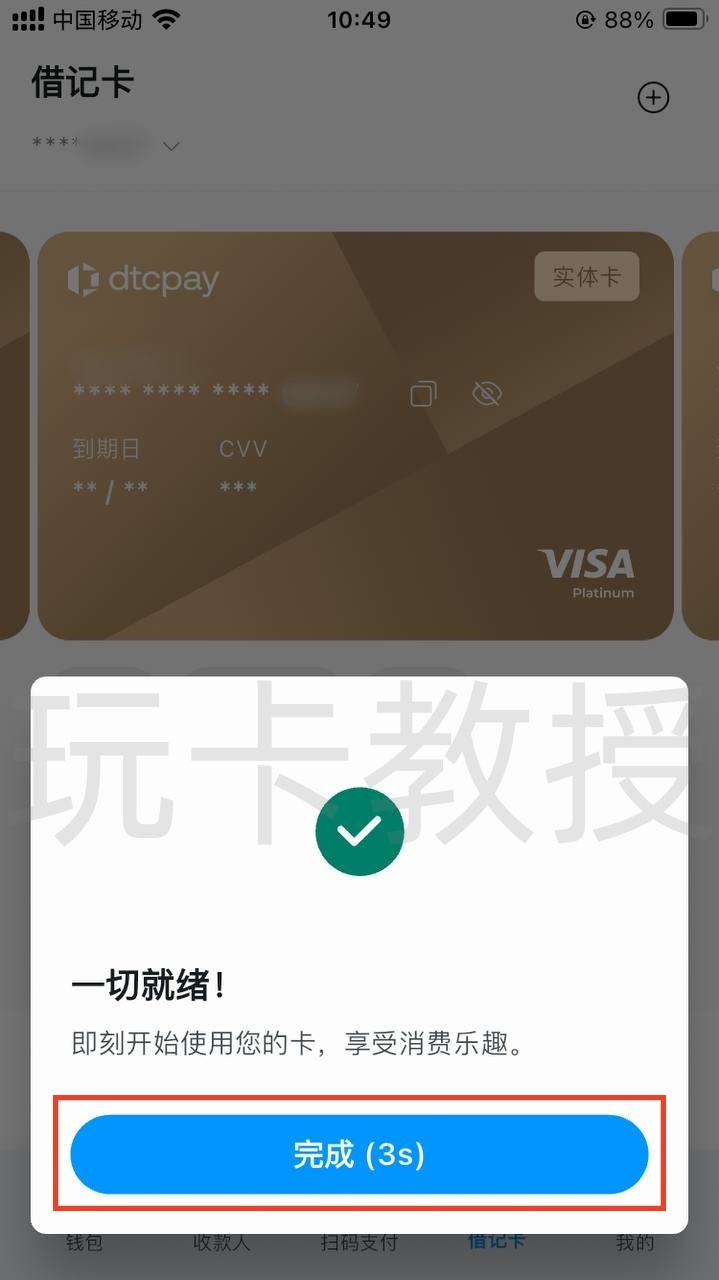Screen dimensions: 719x1280
Task: Switch to the 钱包 tab
Action: [x=84, y=1243]
